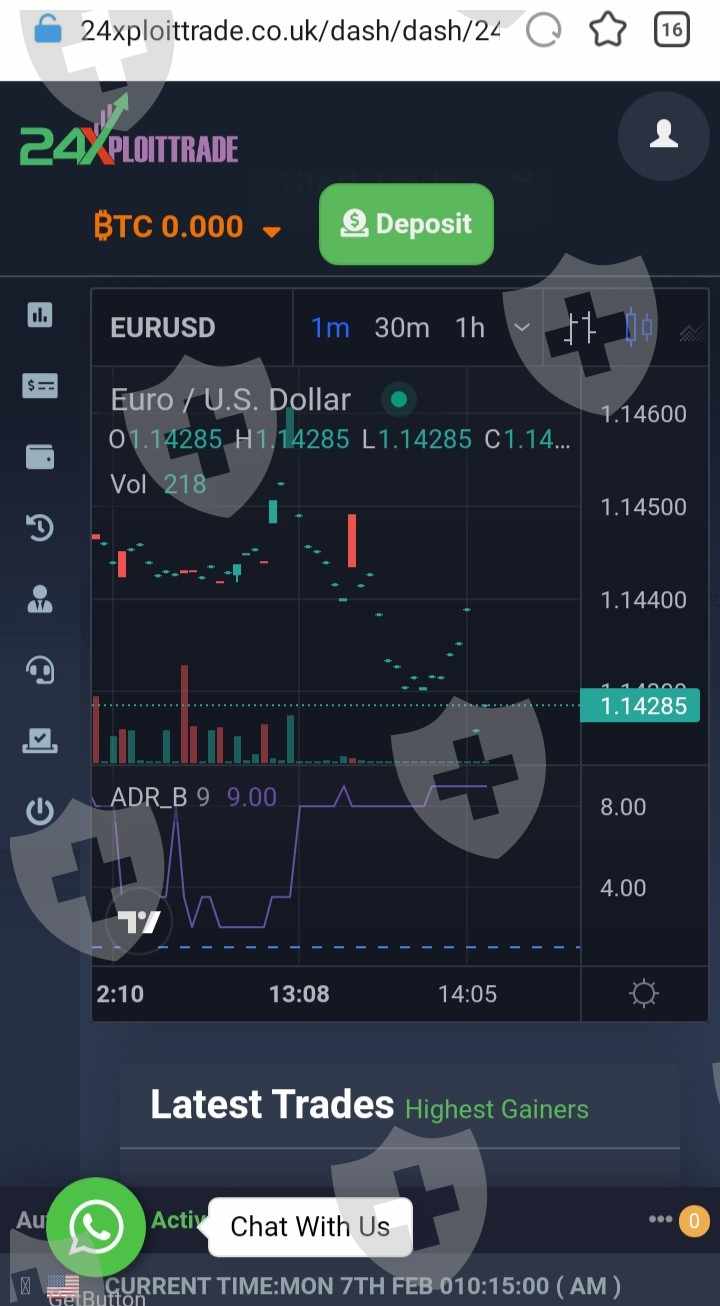Screen dimensions: 720x1306
Task: Log out with the power icon
Action: [40, 810]
